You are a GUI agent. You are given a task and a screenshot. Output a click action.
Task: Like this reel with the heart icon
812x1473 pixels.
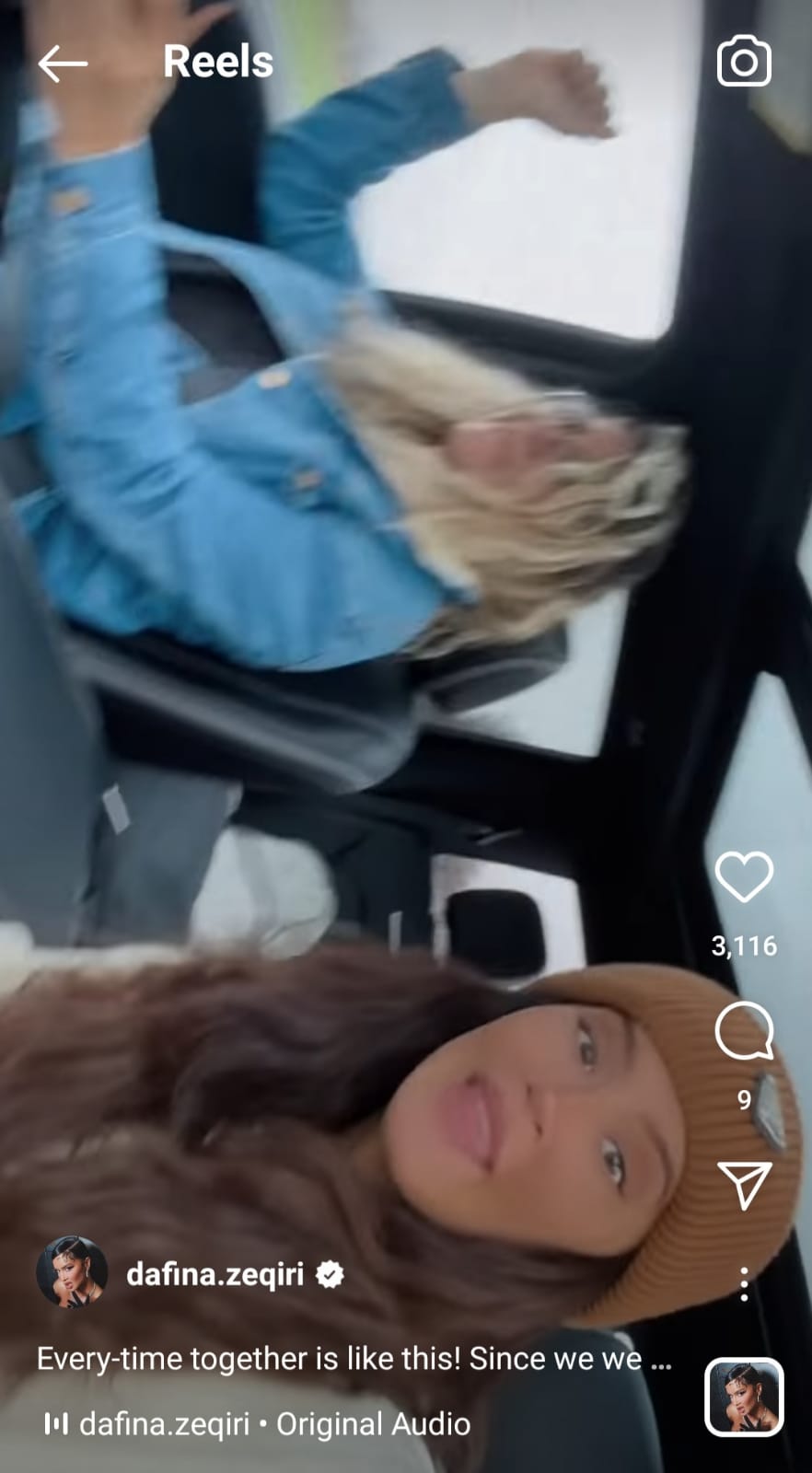tap(744, 876)
